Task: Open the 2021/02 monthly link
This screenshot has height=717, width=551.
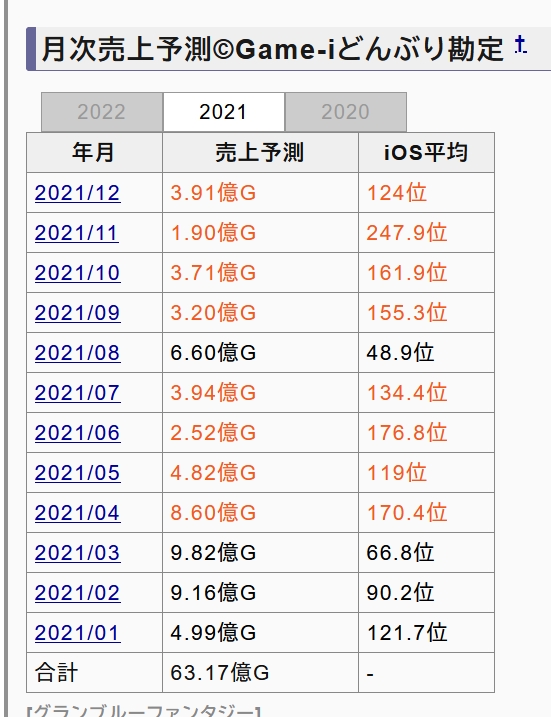Action: click(77, 593)
